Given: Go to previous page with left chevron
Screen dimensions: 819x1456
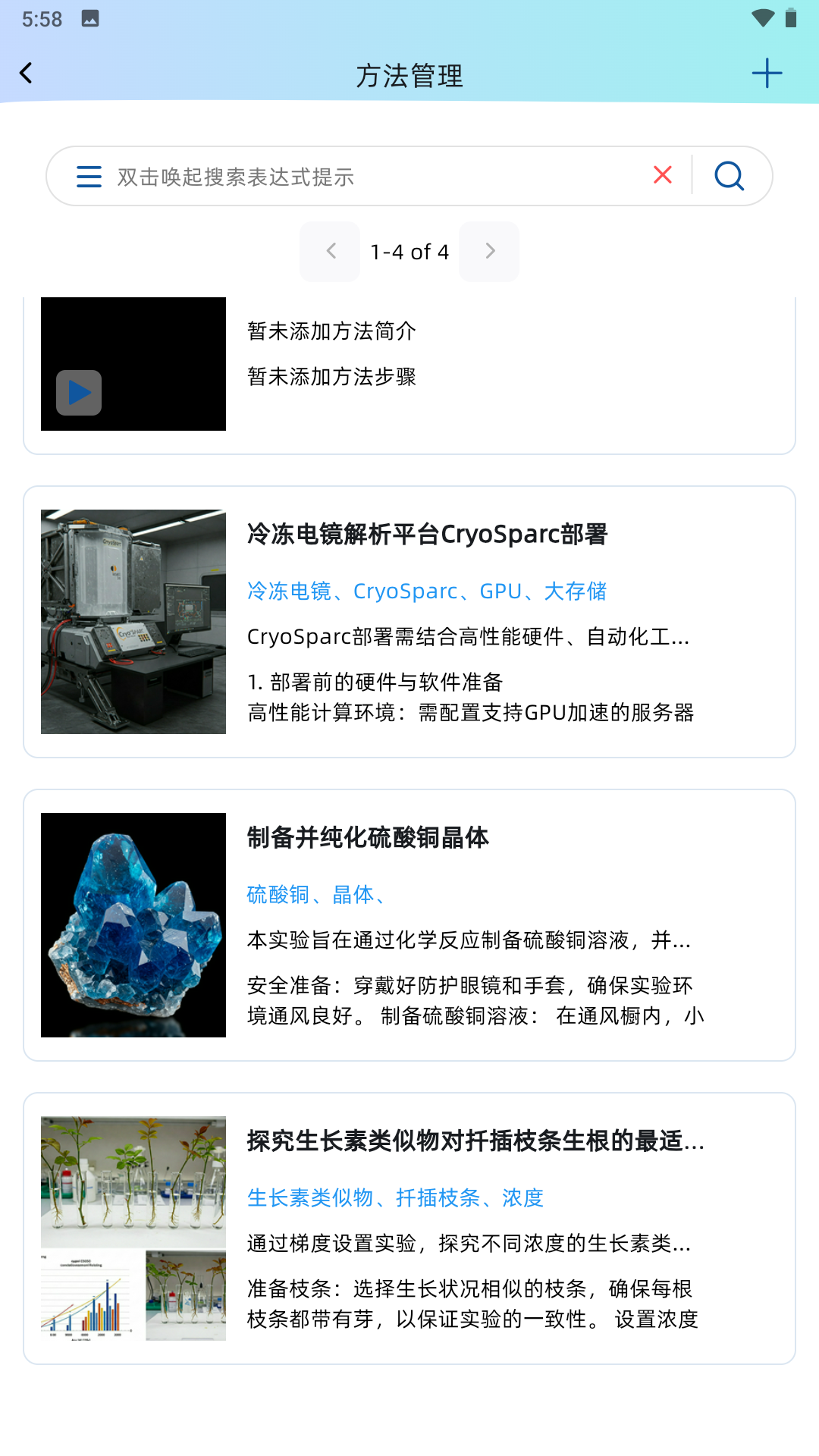Looking at the screenshot, I should (x=330, y=251).
